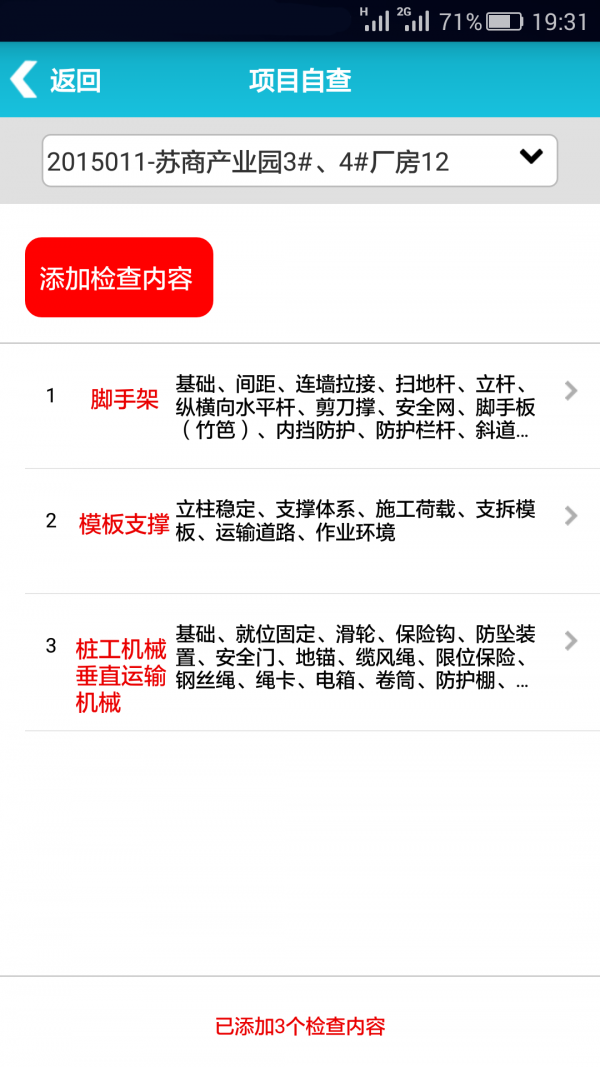The height and width of the screenshot is (1067, 600).
Task: Open the 2015011-苏商产业园 project dropdown
Action: (x=299, y=160)
